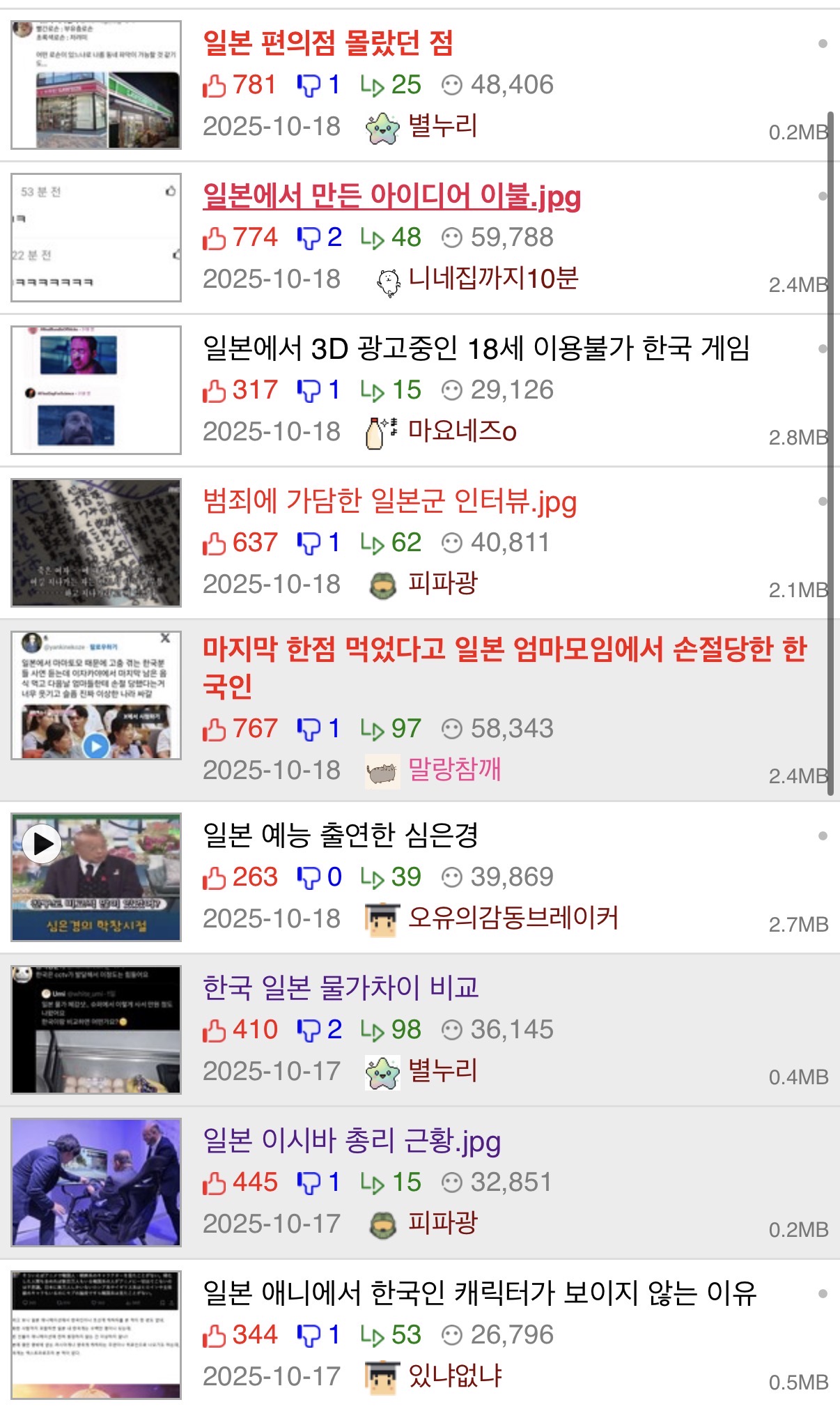The width and height of the screenshot is (840, 1409).
Task: View author 있냐없냐's profile
Action: click(x=454, y=1376)
